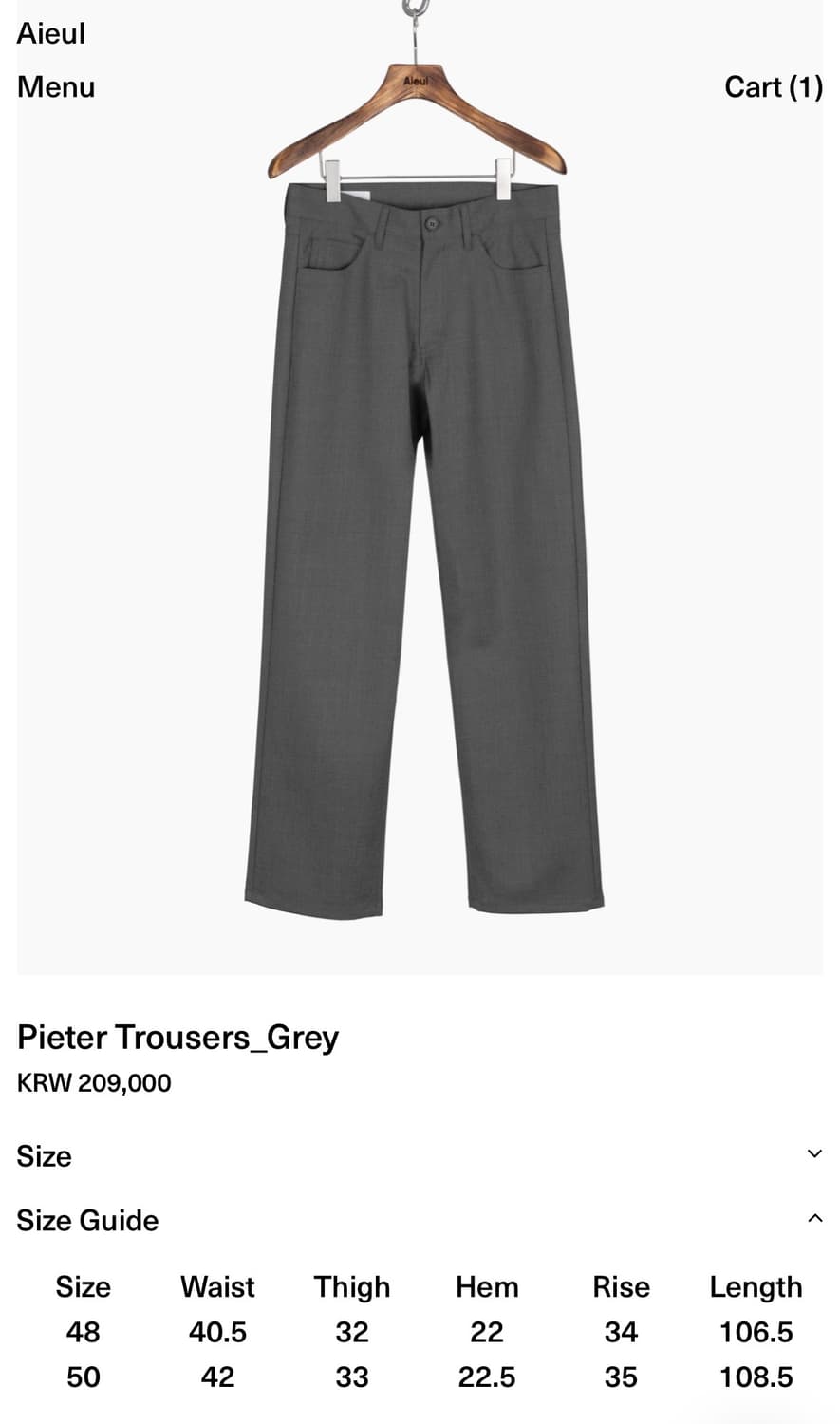Open the Size dropdown chevron
This screenshot has height=1424, width=840.
click(813, 1154)
